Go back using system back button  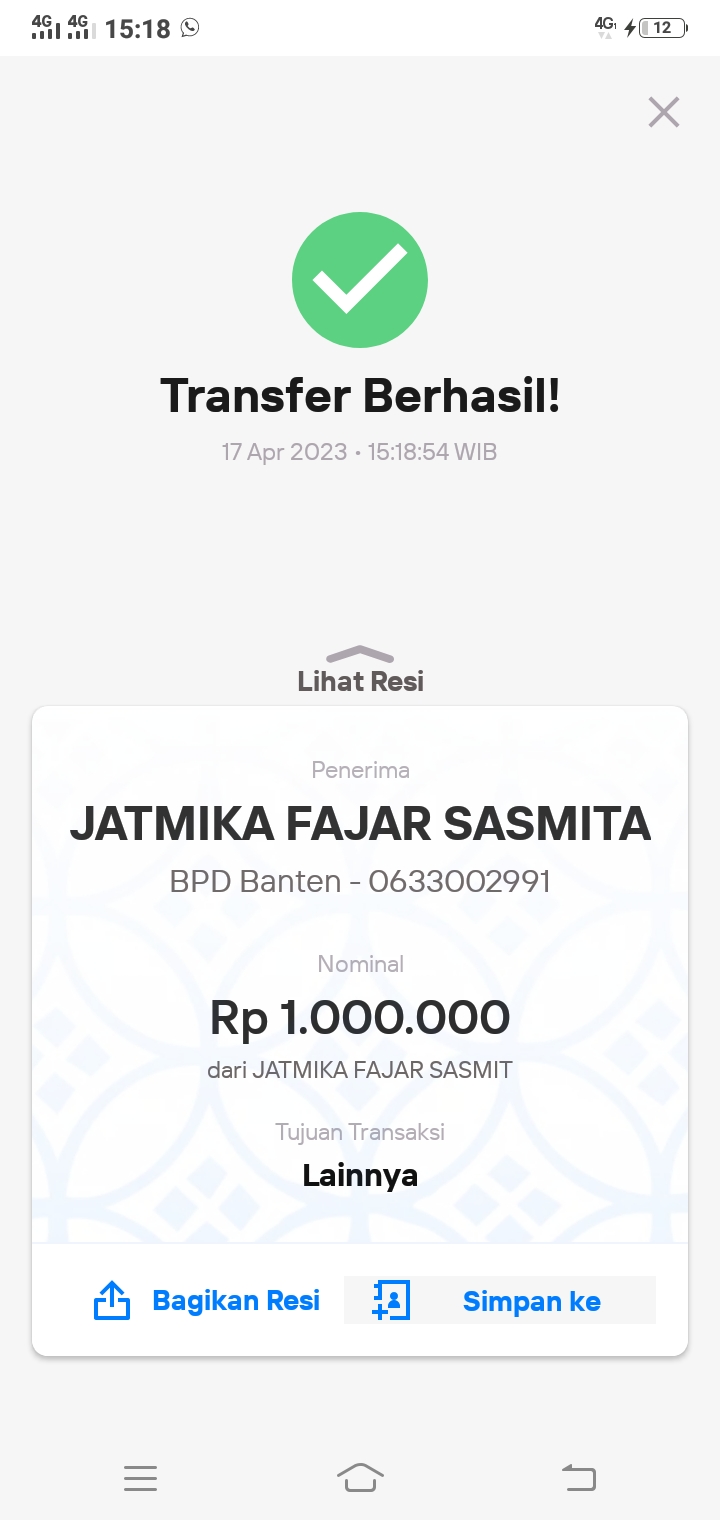(578, 1477)
